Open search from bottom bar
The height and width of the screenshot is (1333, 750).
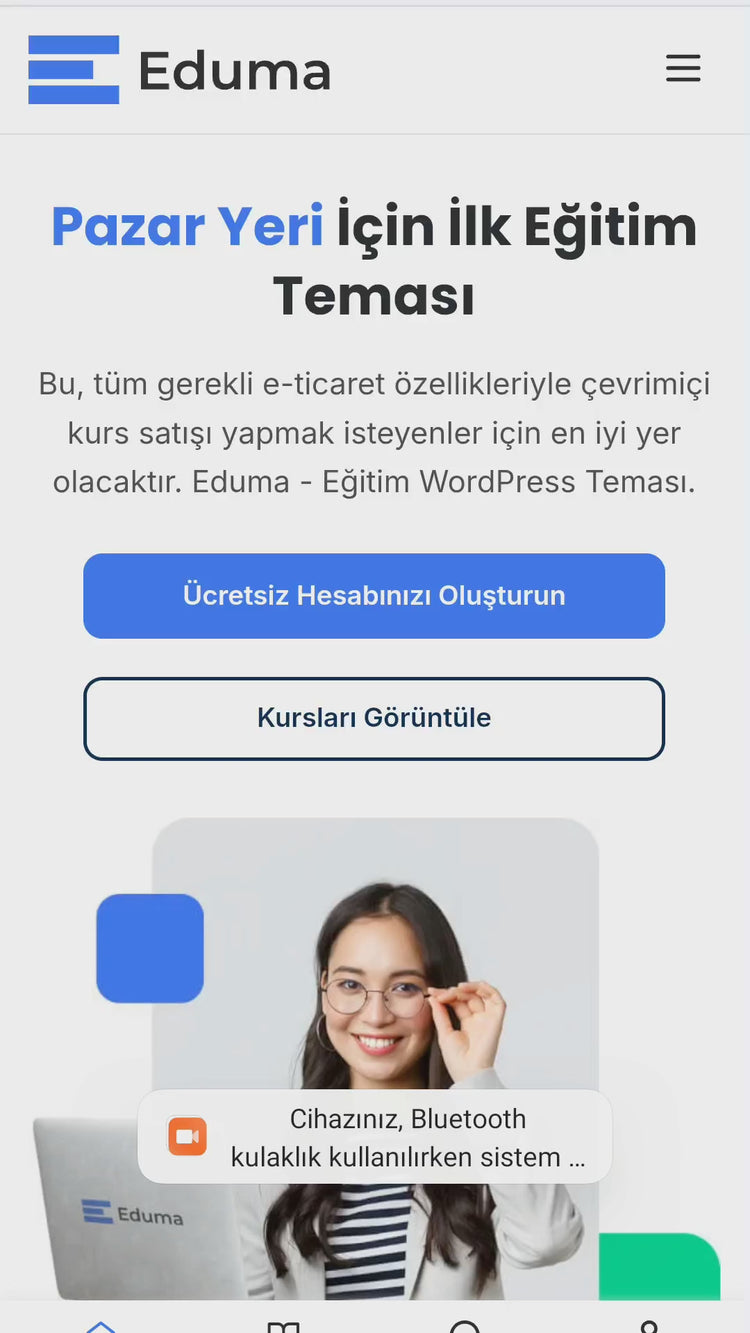(x=465, y=1325)
